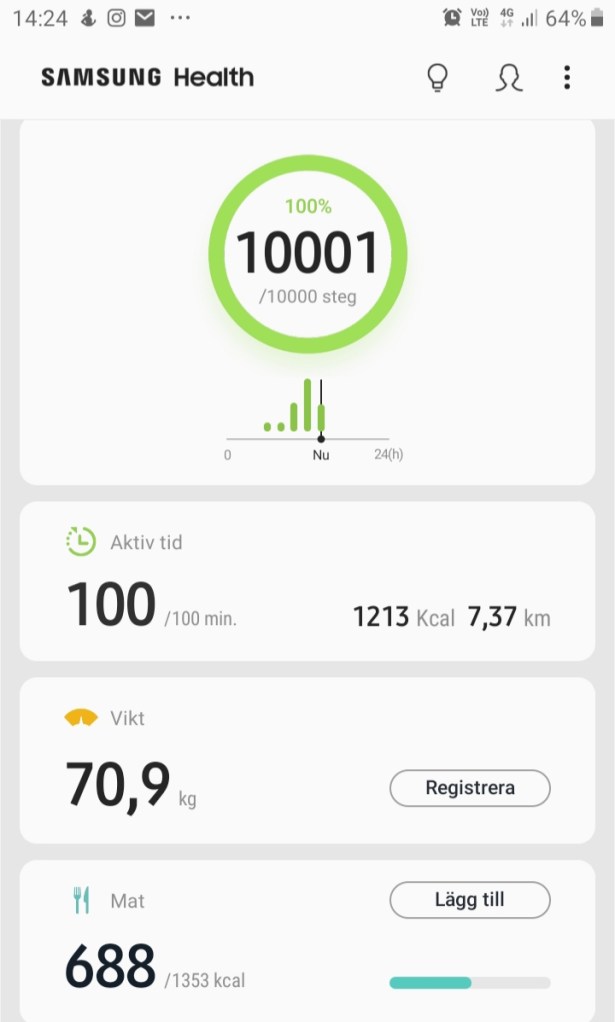Tap Lägg till to add food

click(469, 900)
